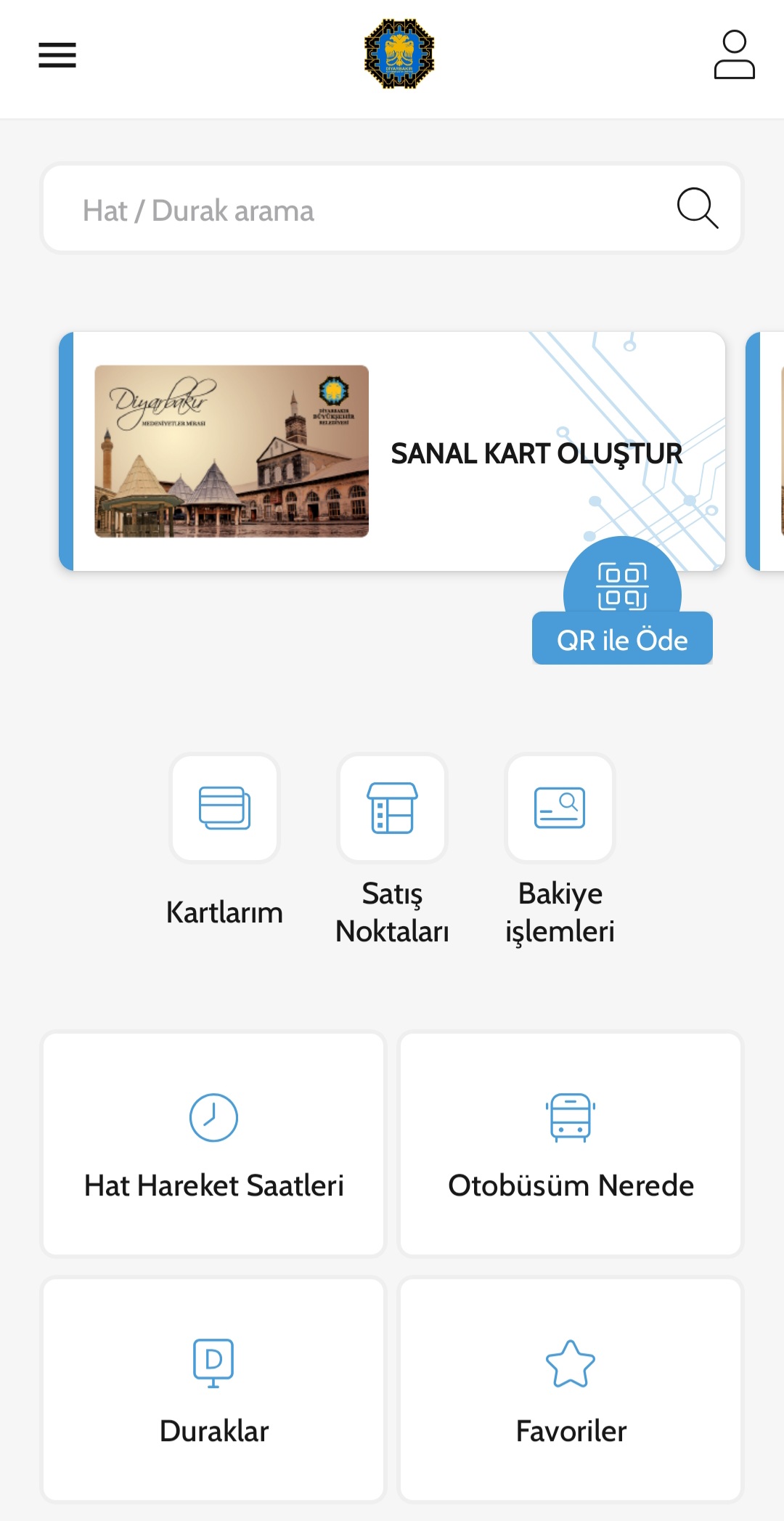784x1521 pixels.
Task: Open the user profile icon
Action: 734,54
